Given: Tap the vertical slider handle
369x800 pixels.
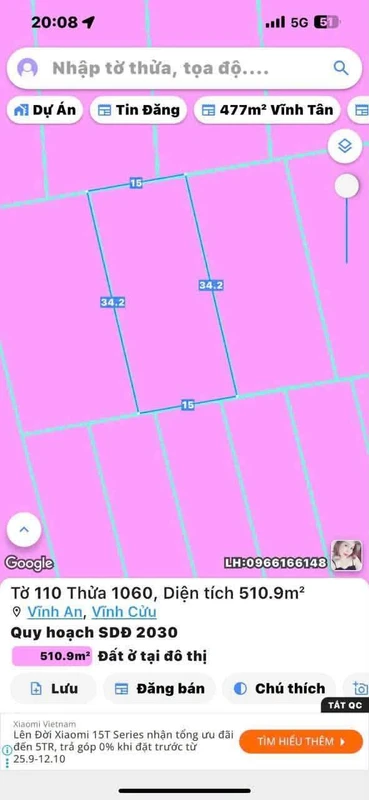Looking at the screenshot, I should coord(347,186).
